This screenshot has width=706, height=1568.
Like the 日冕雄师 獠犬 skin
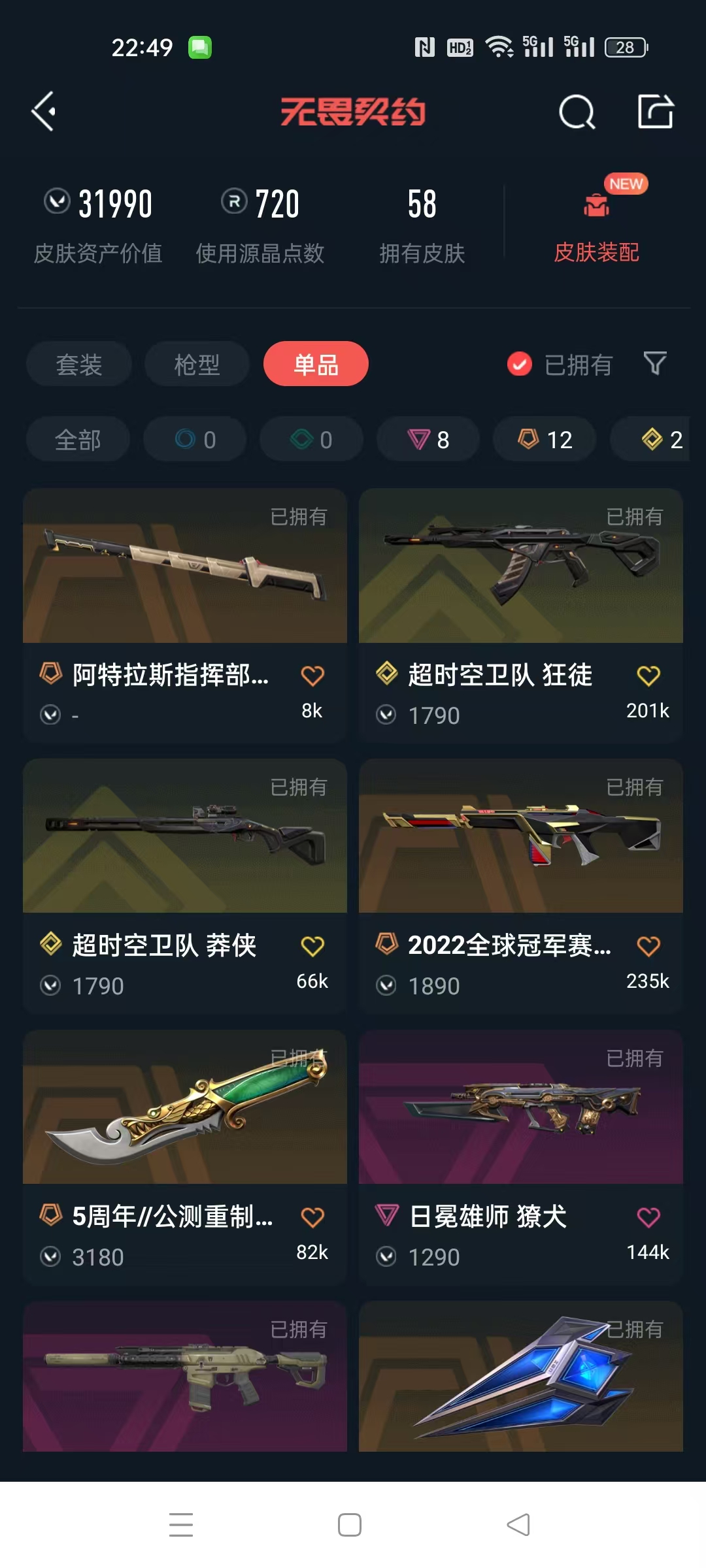tap(648, 1217)
